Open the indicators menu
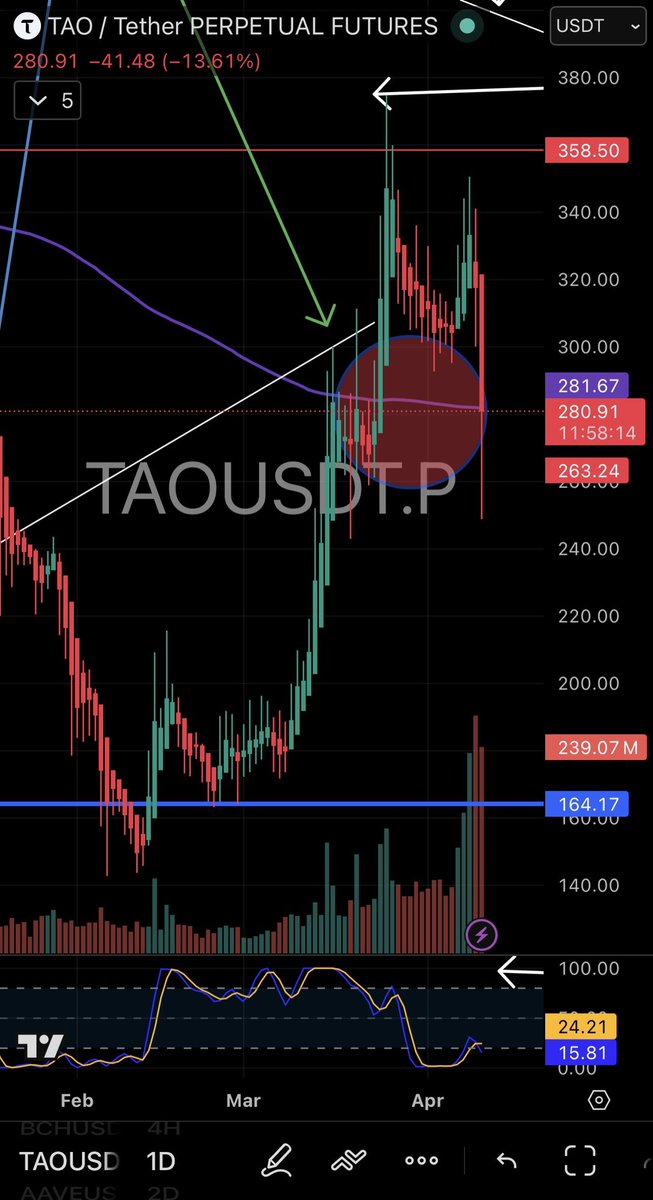653x1200 pixels. [x=348, y=1162]
